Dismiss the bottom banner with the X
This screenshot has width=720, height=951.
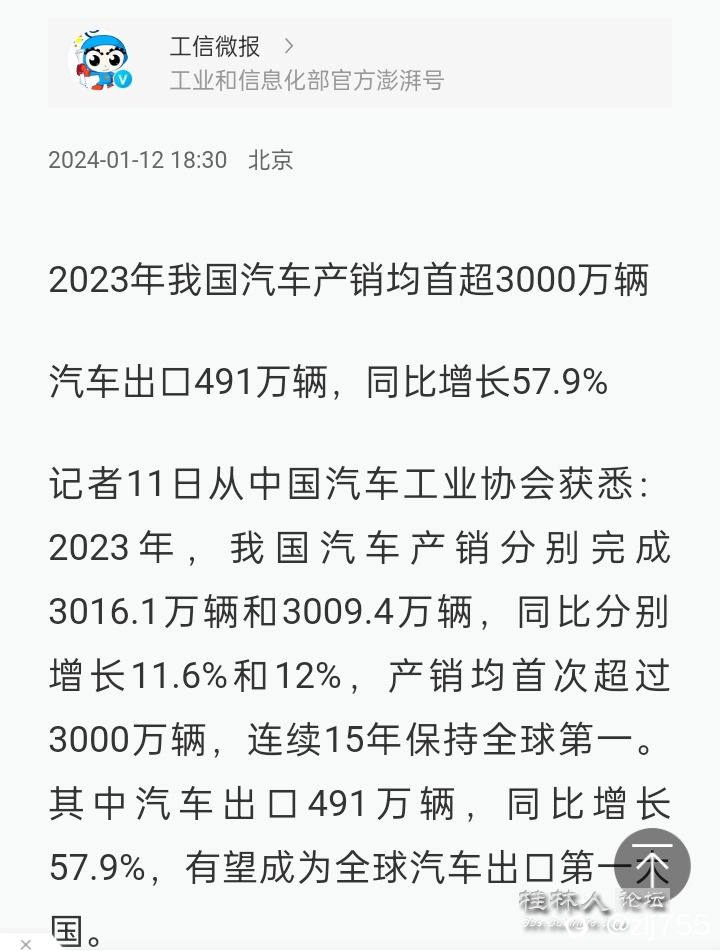click(x=26, y=943)
